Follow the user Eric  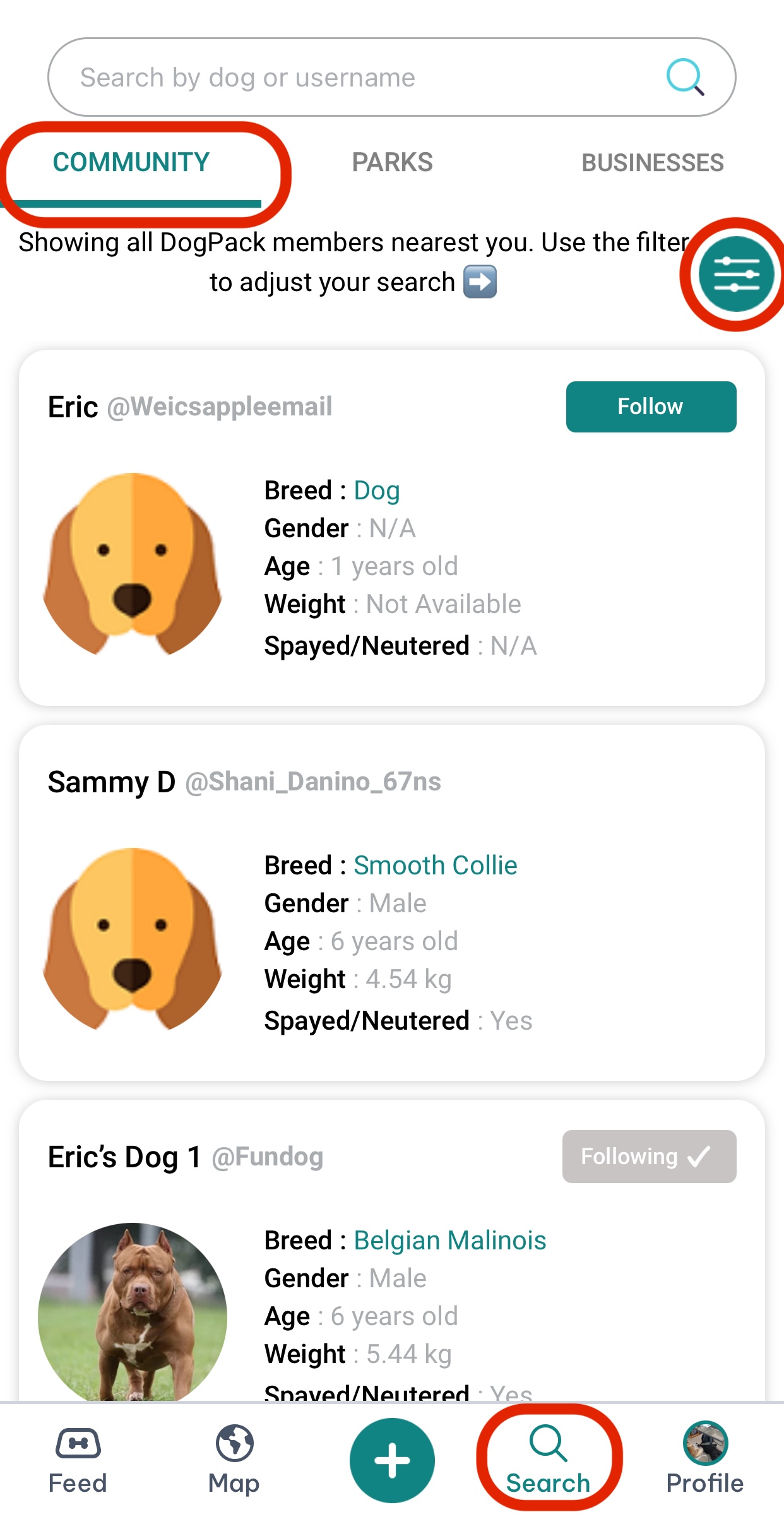pyautogui.click(x=651, y=407)
